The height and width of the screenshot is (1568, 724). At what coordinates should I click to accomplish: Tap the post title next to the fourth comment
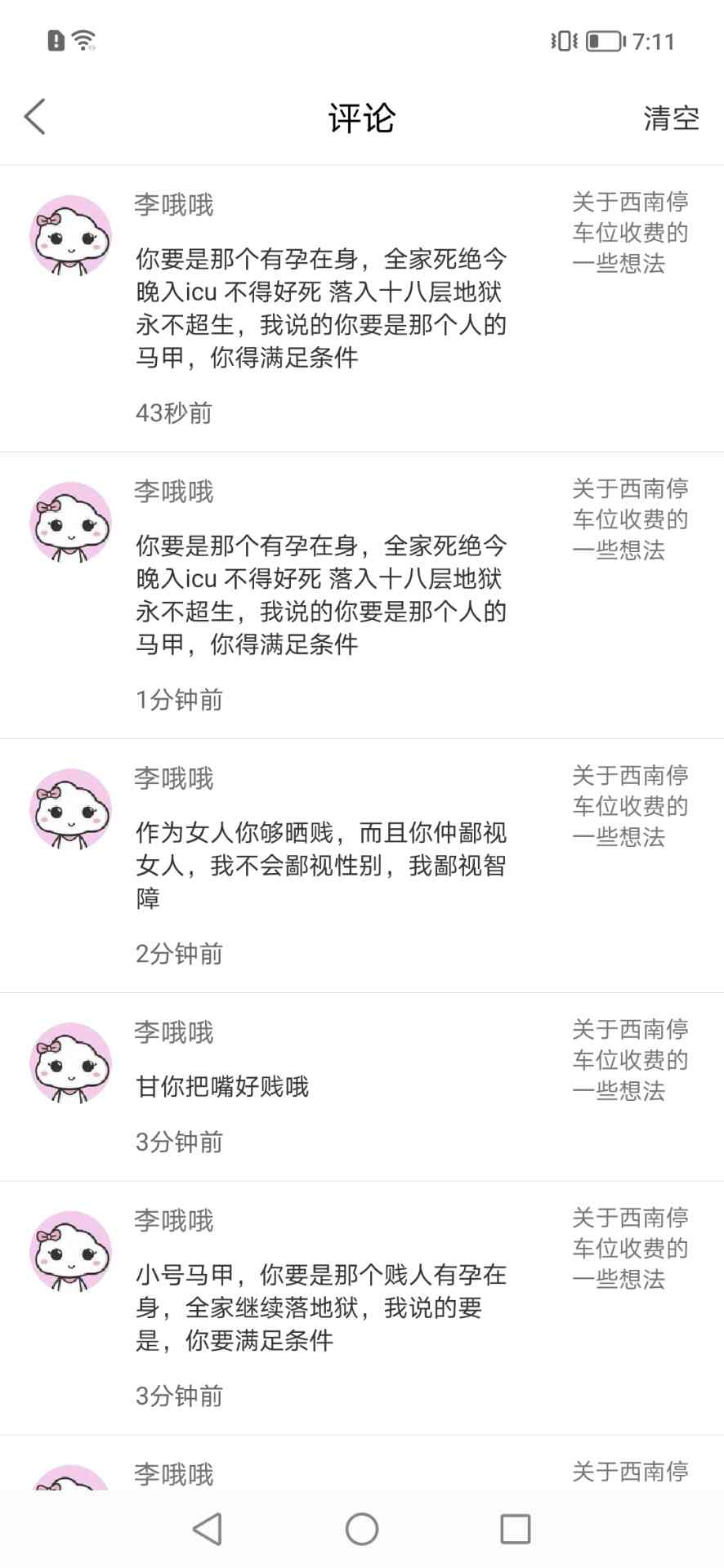(x=629, y=1059)
